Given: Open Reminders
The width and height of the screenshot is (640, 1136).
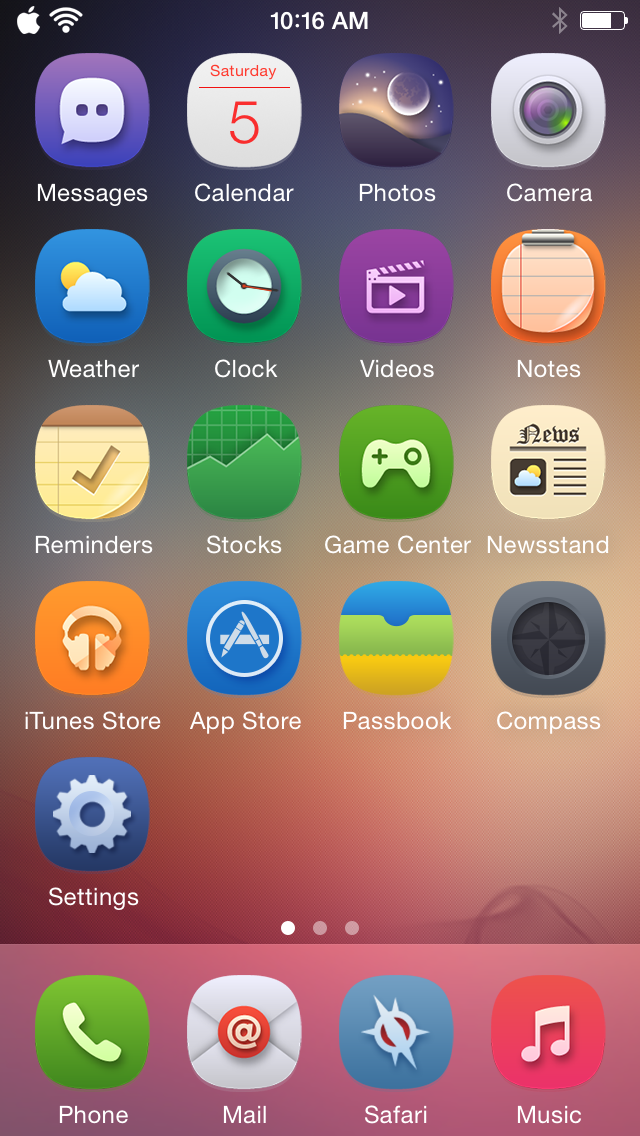Looking at the screenshot, I should point(92,463).
